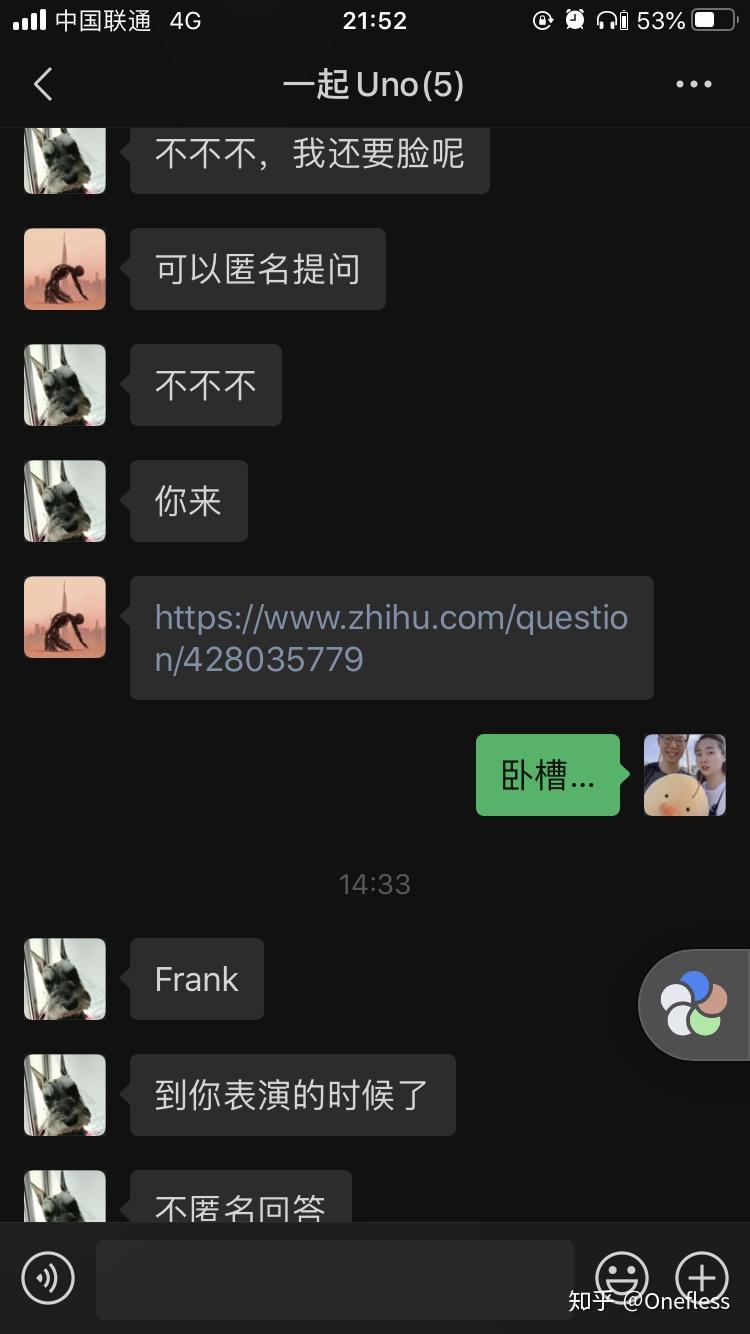Open the emoji sticker panel
Image resolution: width=750 pixels, height=1334 pixels.
click(622, 1277)
